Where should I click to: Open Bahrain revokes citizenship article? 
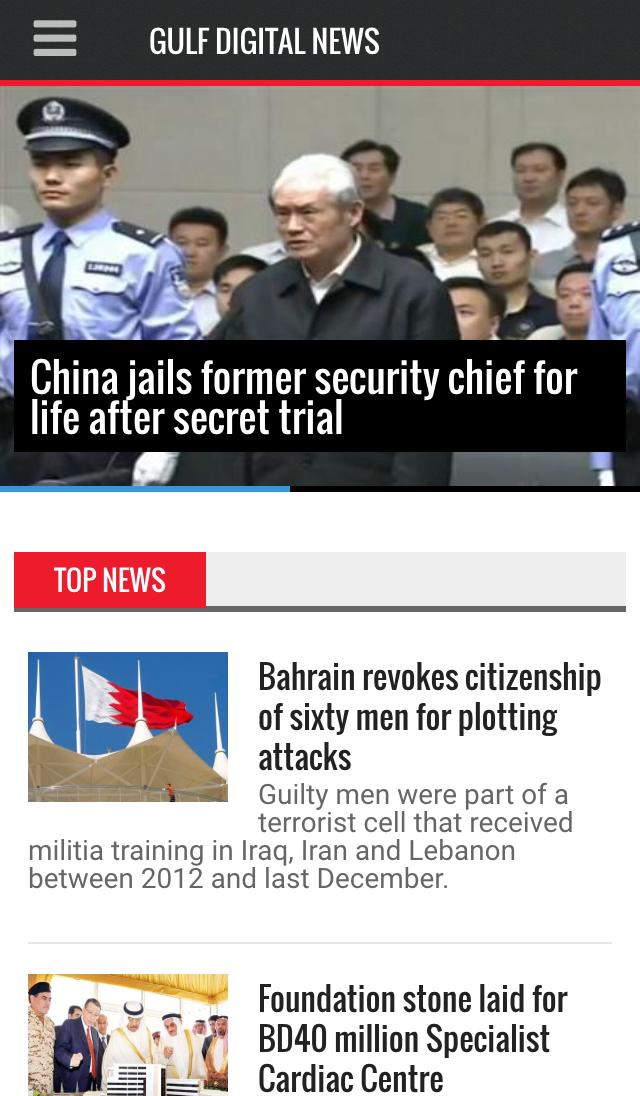429,716
